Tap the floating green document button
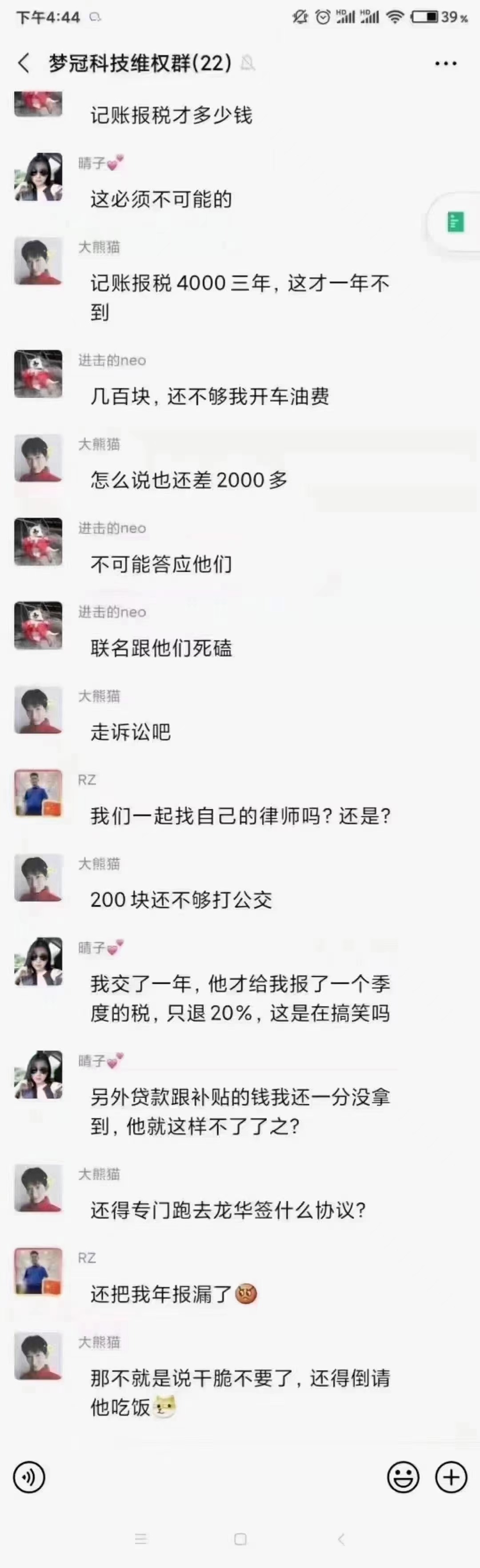 tap(456, 222)
